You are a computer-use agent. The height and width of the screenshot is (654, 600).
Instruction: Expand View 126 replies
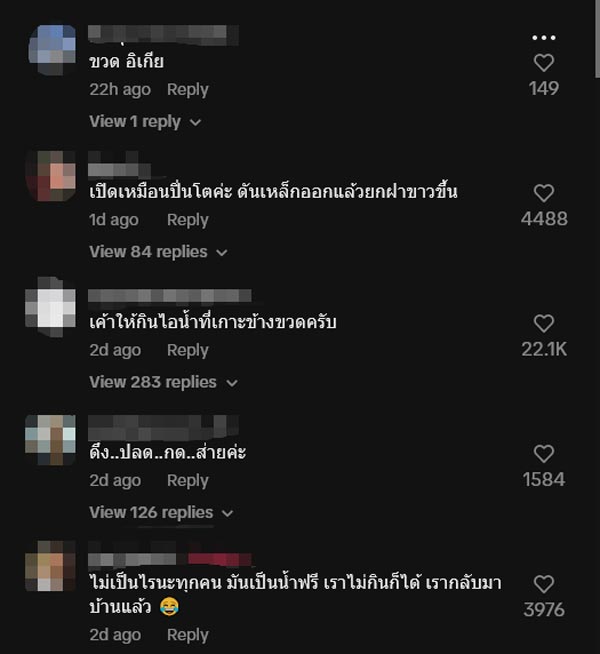pyautogui.click(x=160, y=512)
